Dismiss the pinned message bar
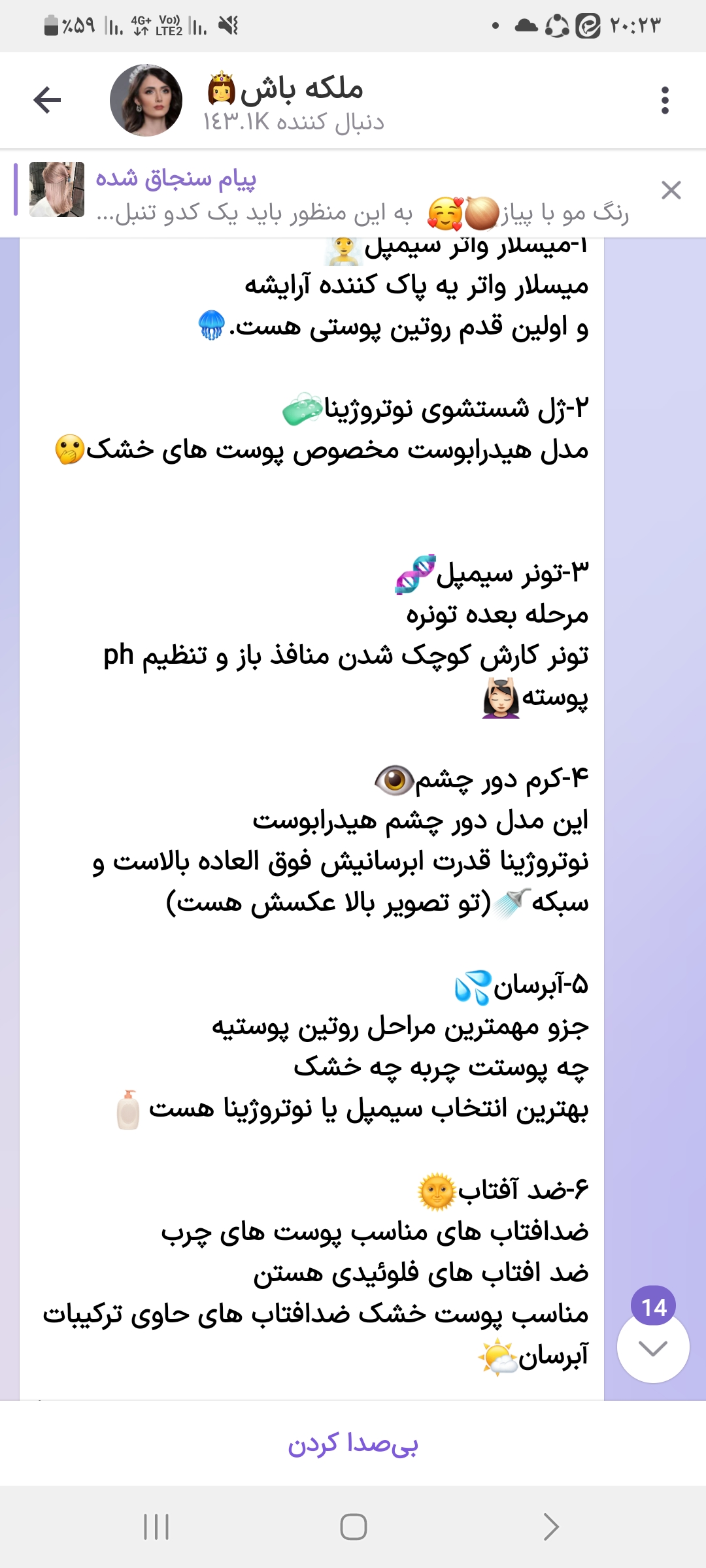 [x=671, y=190]
